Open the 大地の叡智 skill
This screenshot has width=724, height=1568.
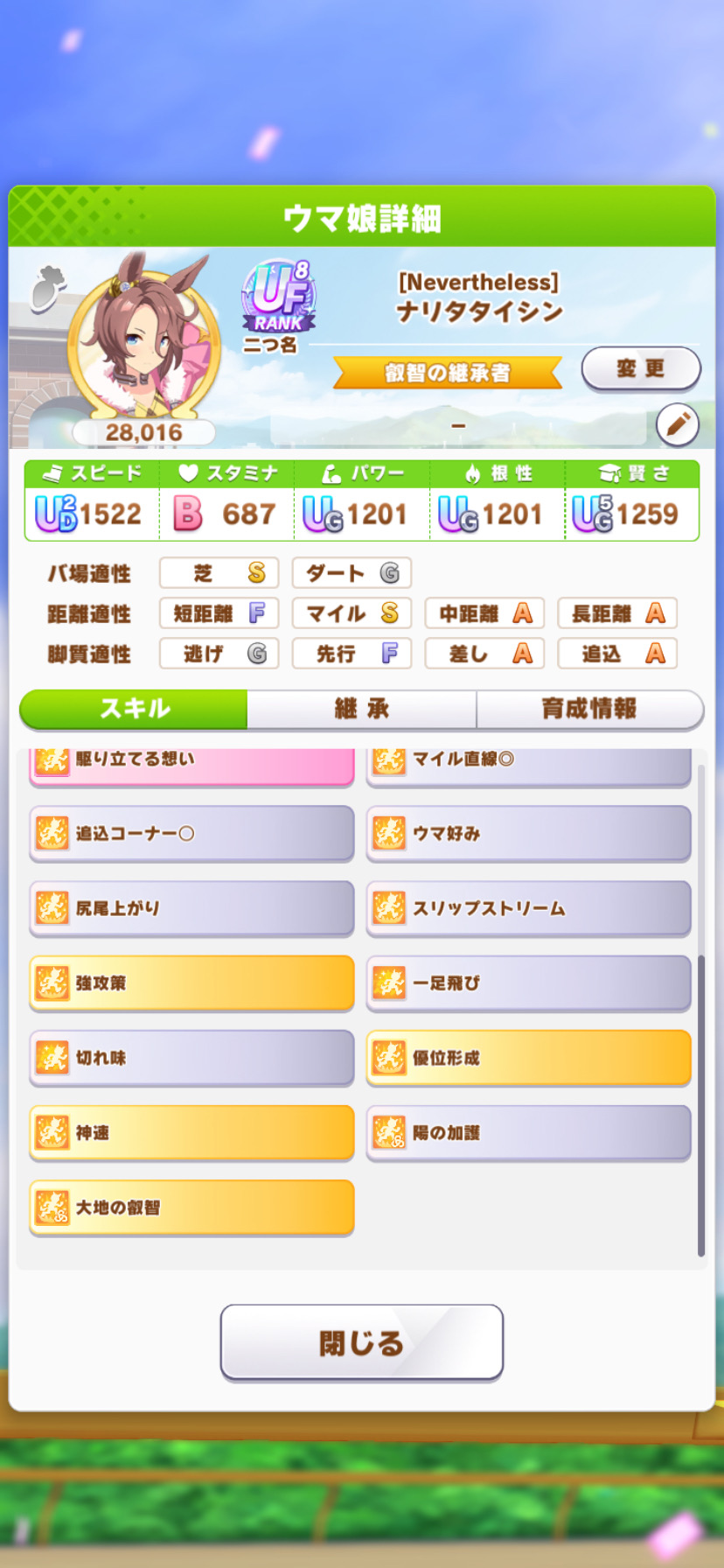[x=191, y=1207]
